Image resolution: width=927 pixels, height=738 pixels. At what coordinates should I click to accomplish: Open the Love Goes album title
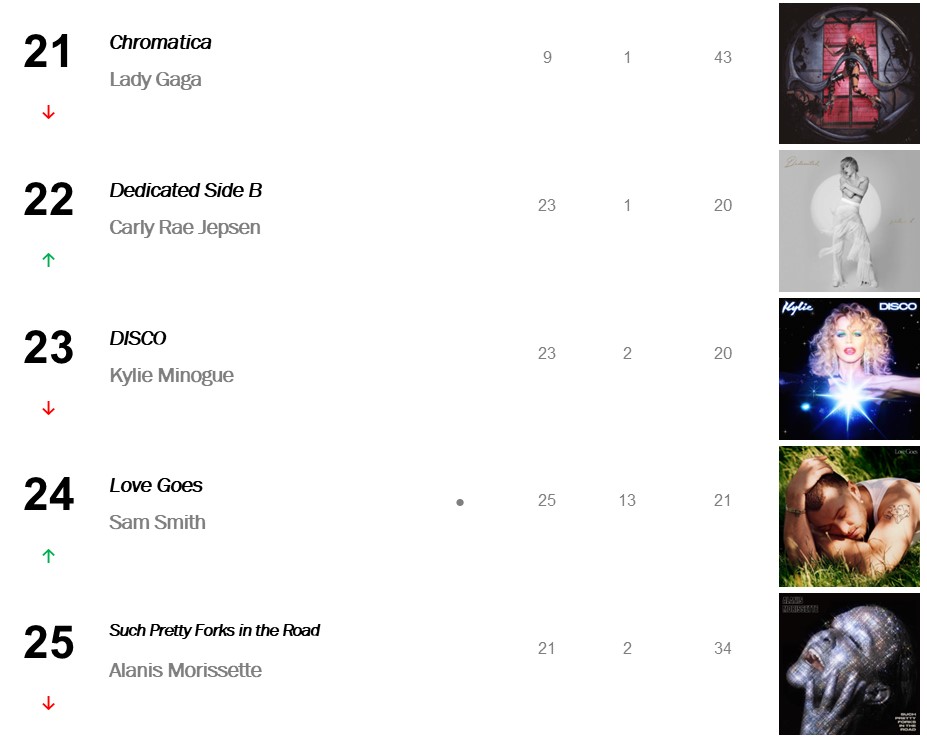(x=156, y=486)
